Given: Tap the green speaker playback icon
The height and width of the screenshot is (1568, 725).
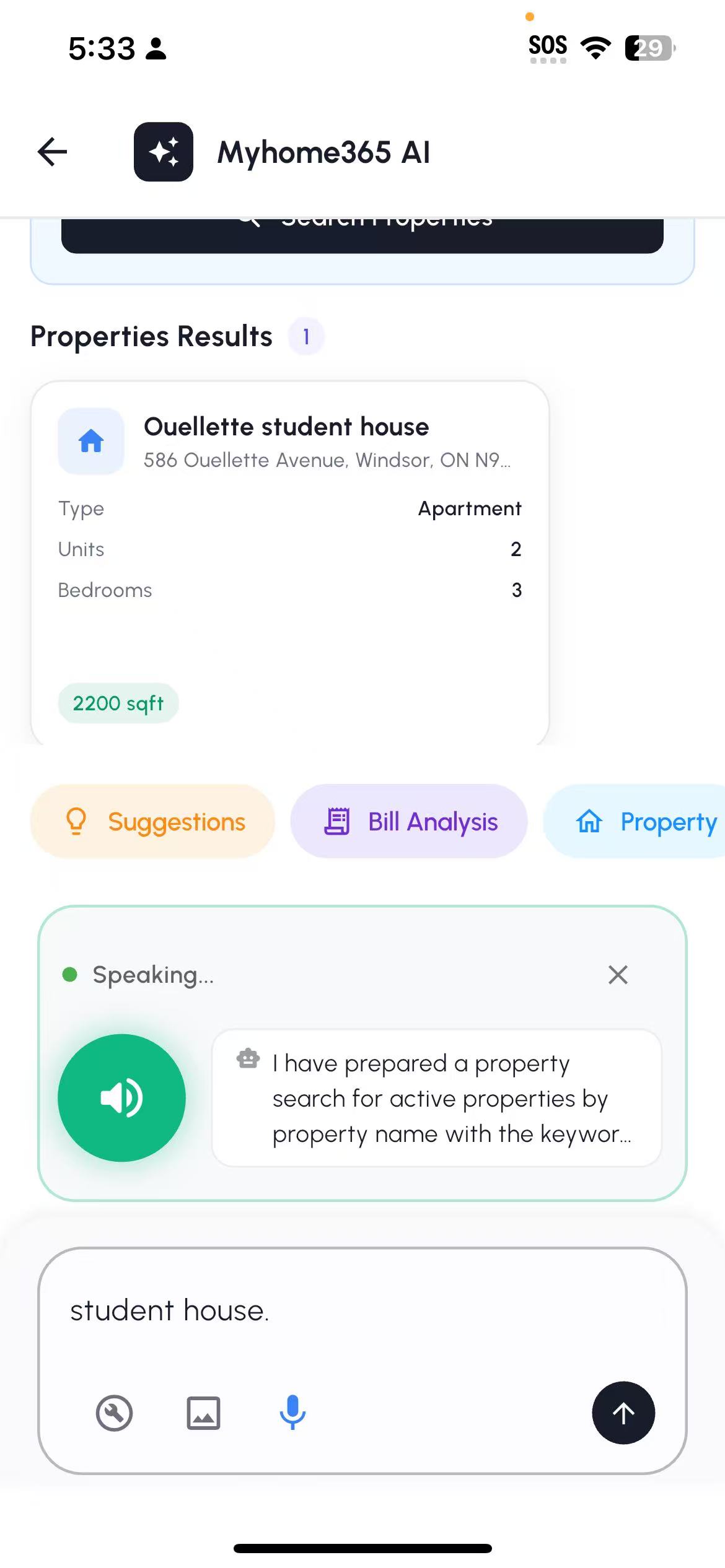Looking at the screenshot, I should pyautogui.click(x=121, y=1097).
